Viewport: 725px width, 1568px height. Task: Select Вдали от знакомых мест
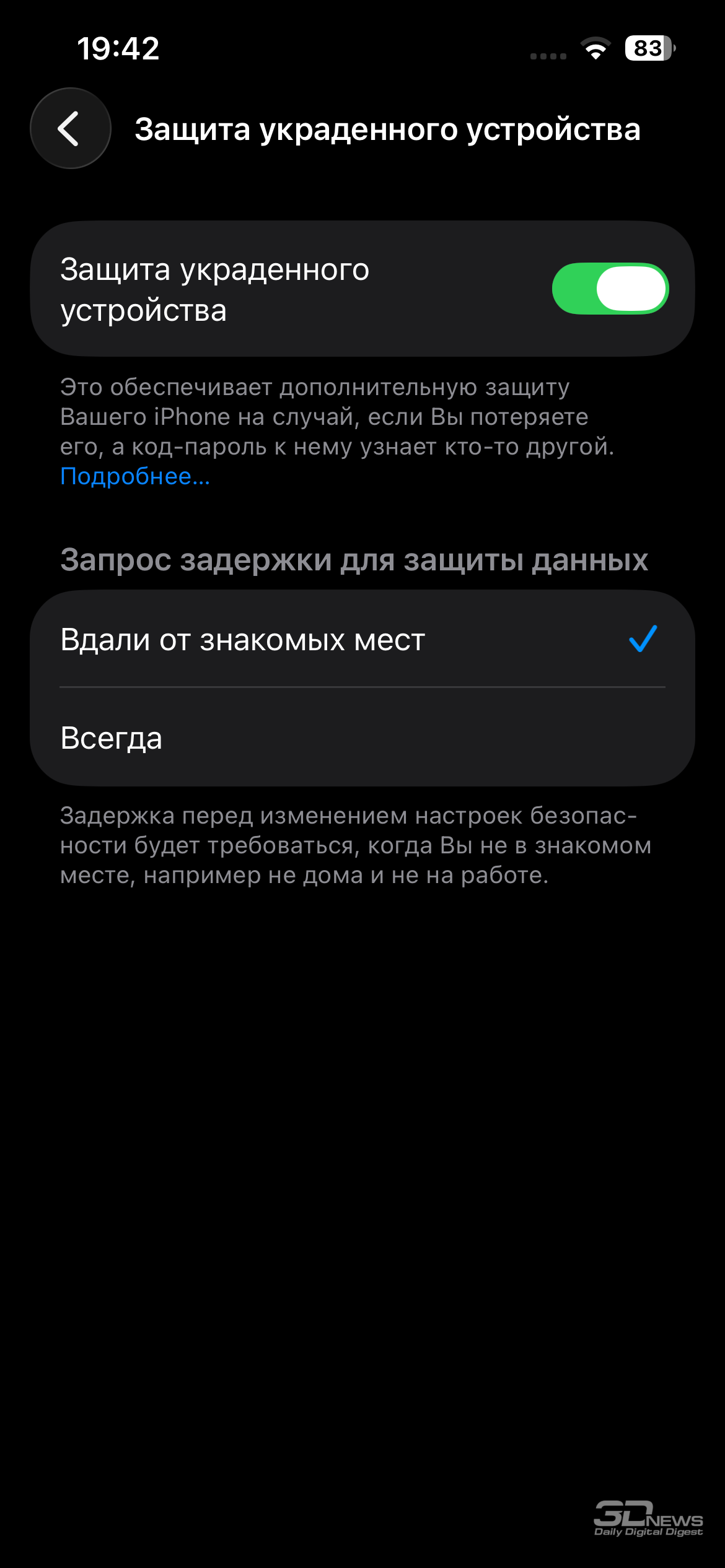362,639
